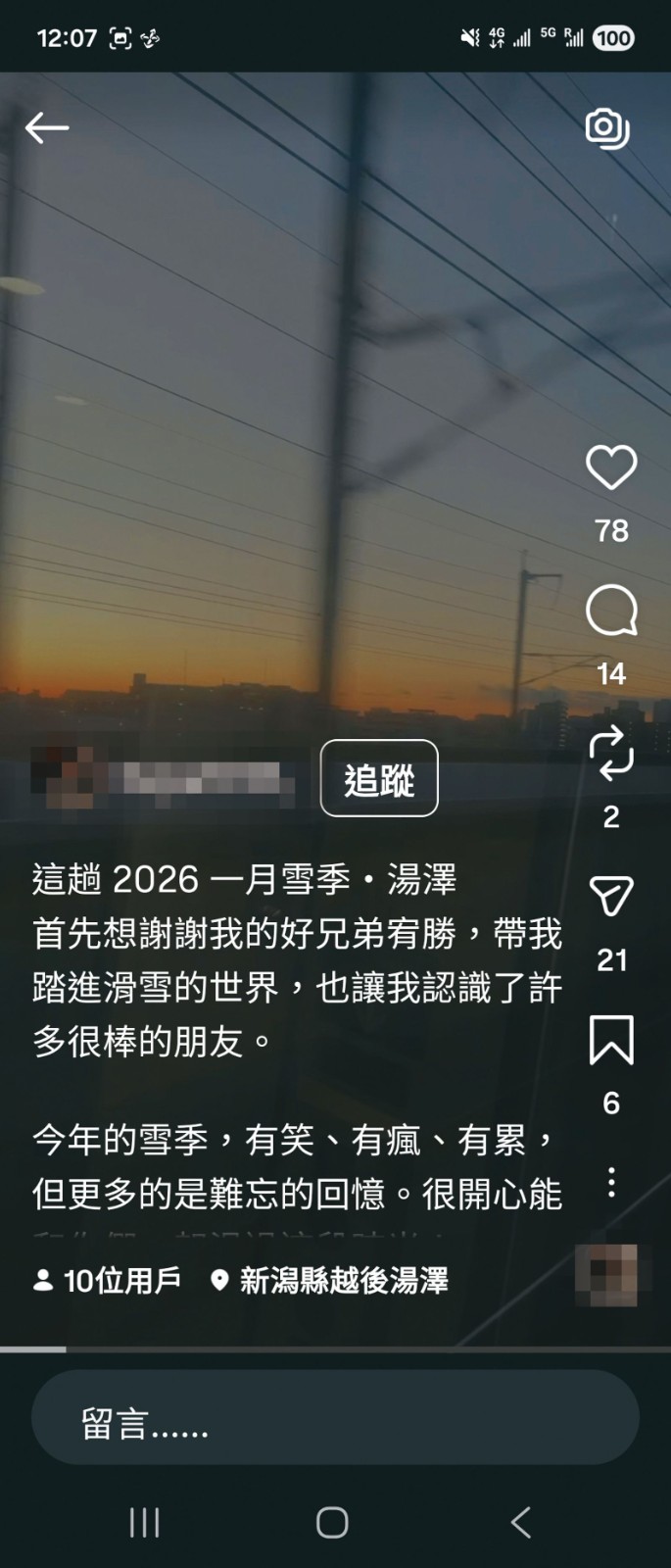Screen dimensions: 671x1568
Task: Open the comments bubble icon
Action: click(611, 611)
